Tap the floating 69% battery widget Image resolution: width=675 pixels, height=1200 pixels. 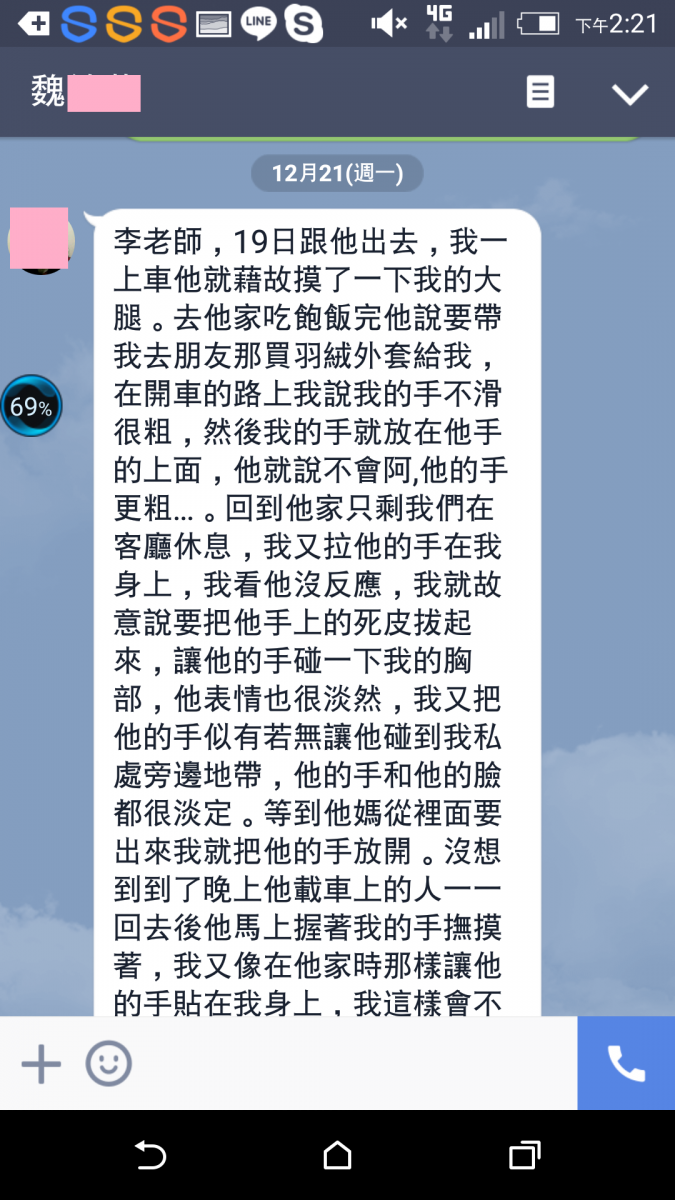pos(31,406)
